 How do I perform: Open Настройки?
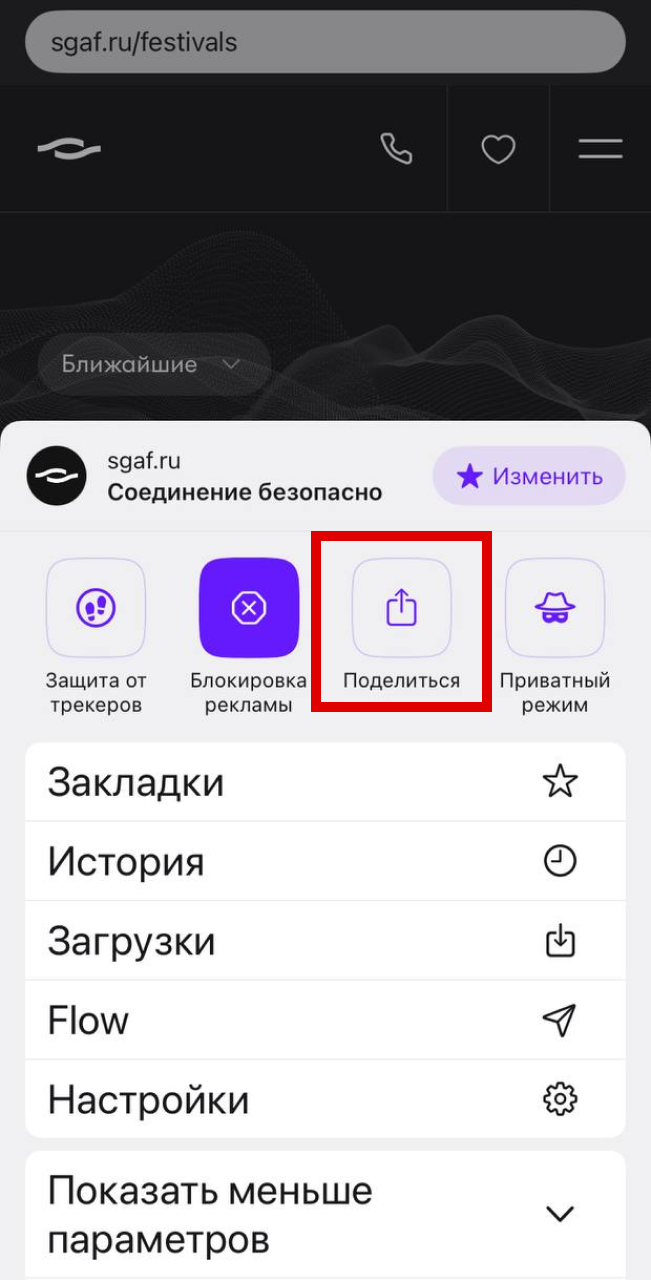tap(325, 1100)
